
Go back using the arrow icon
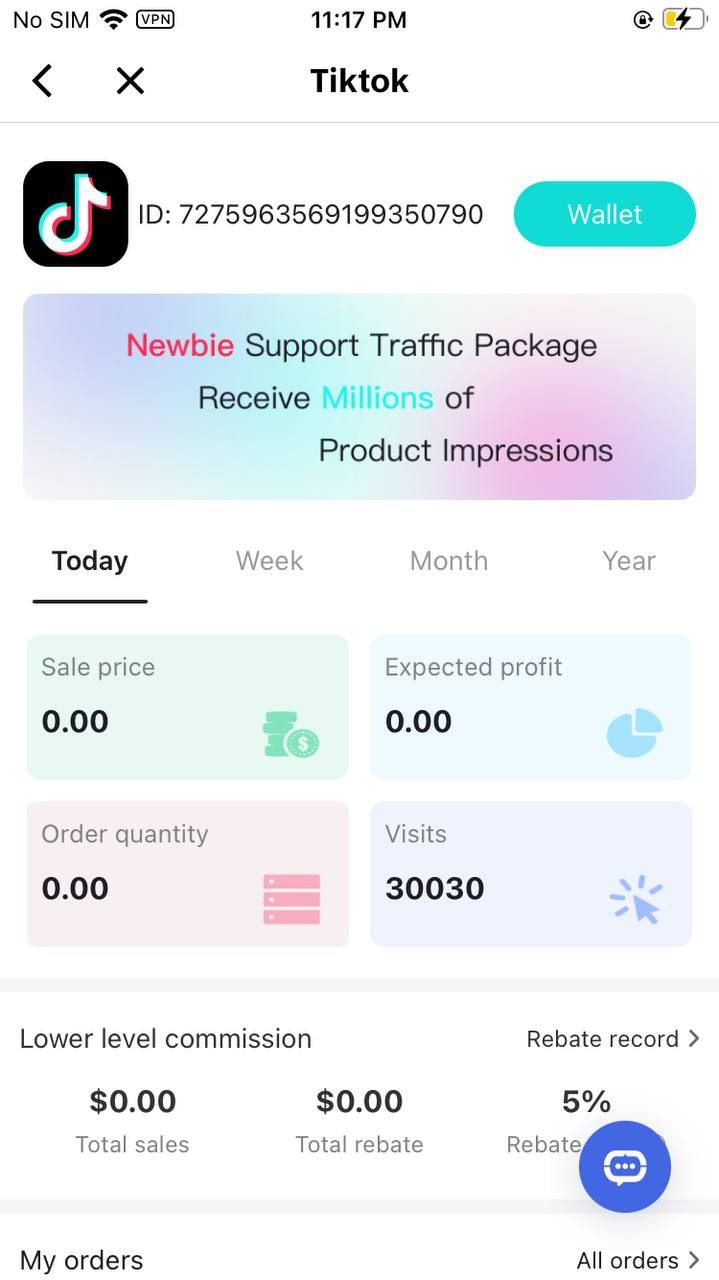coord(42,81)
